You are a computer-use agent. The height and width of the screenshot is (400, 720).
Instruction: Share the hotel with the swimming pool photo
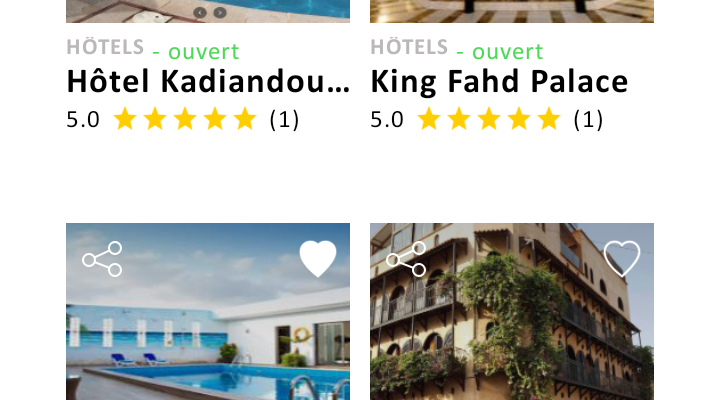102,259
